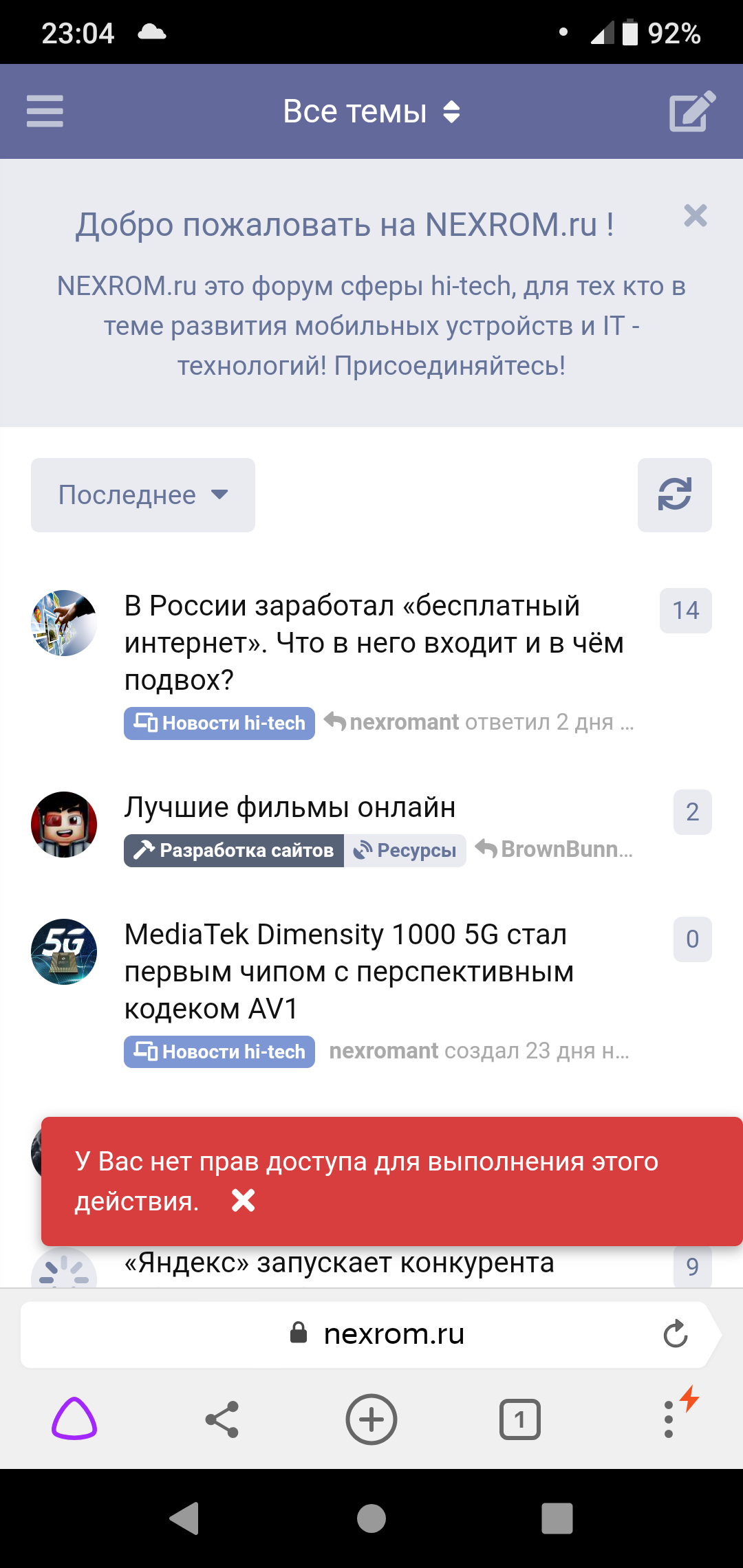This screenshot has width=743, height=1568.
Task: Select the «Разработка сайтов» tag
Action: pyautogui.click(x=234, y=851)
